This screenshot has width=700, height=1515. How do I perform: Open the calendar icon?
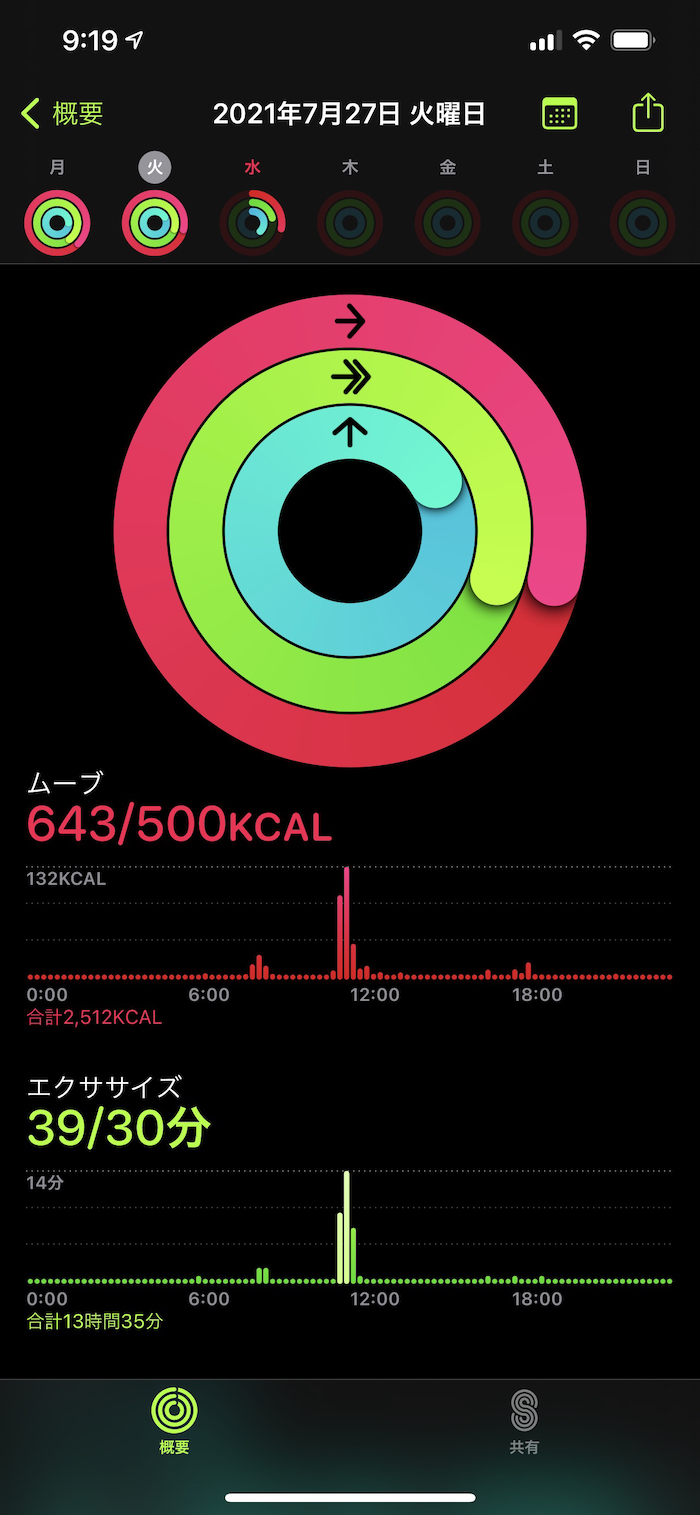[x=560, y=113]
